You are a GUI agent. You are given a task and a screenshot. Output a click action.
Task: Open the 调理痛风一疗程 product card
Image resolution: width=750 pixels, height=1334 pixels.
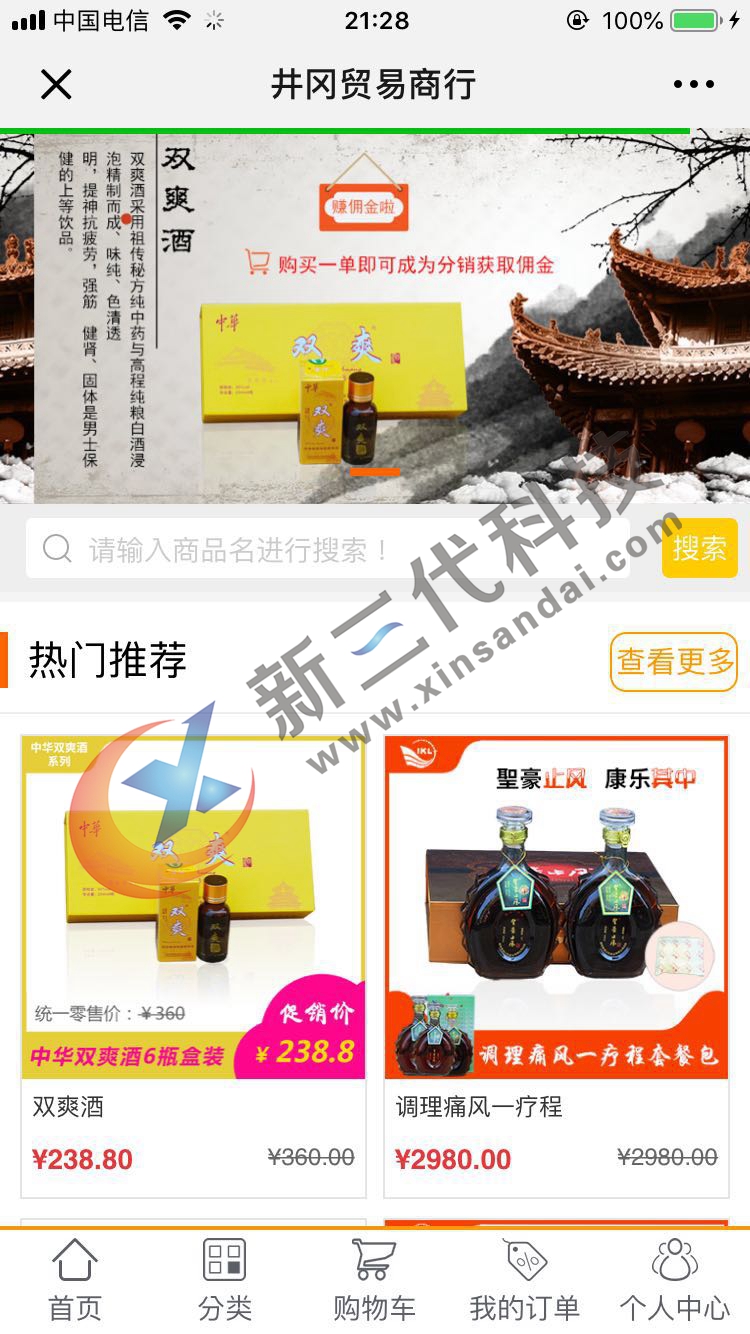[x=556, y=965]
